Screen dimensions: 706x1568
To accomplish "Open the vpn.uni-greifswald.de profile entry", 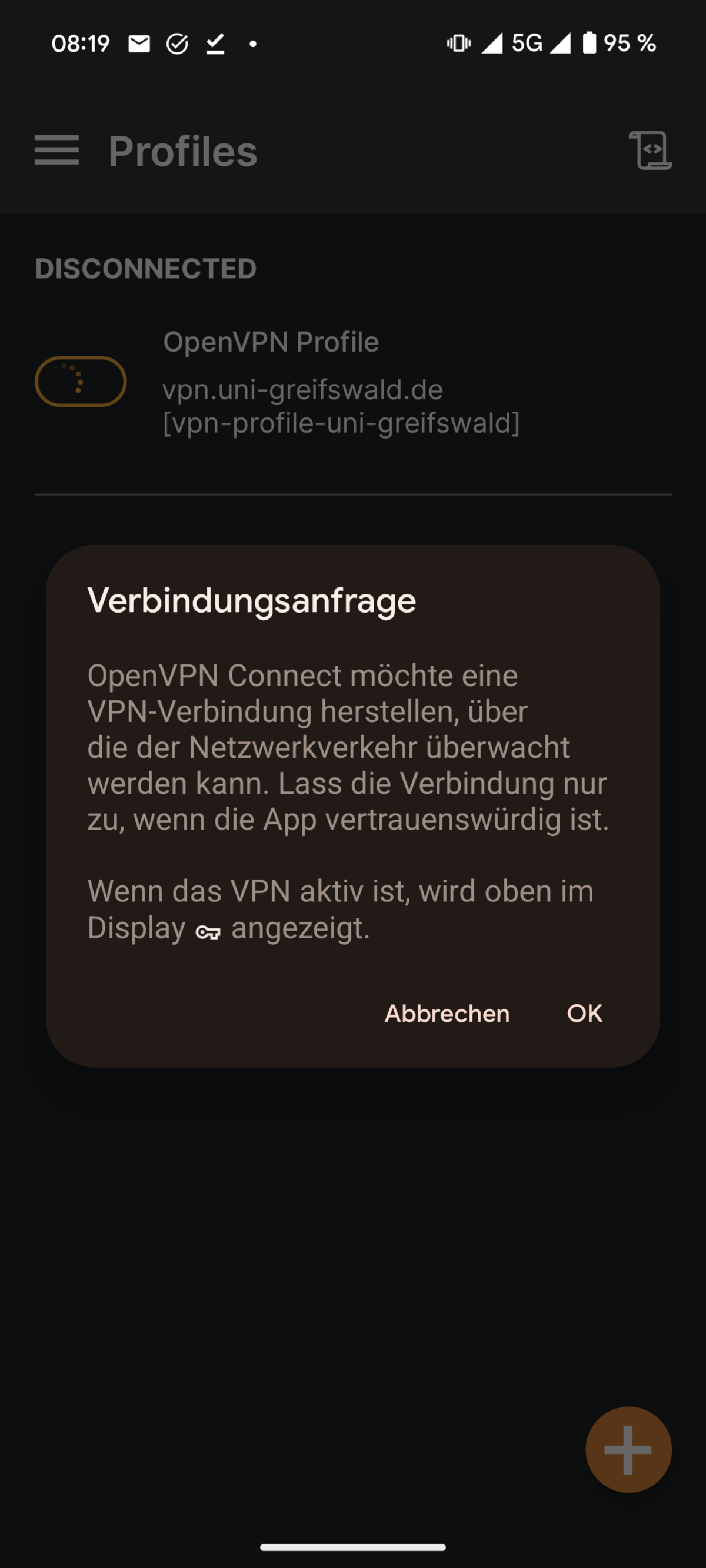I will click(x=341, y=390).
